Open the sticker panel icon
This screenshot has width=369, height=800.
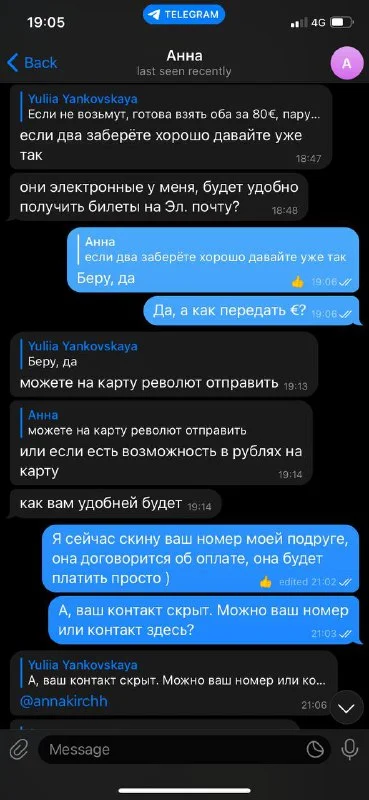click(x=315, y=749)
